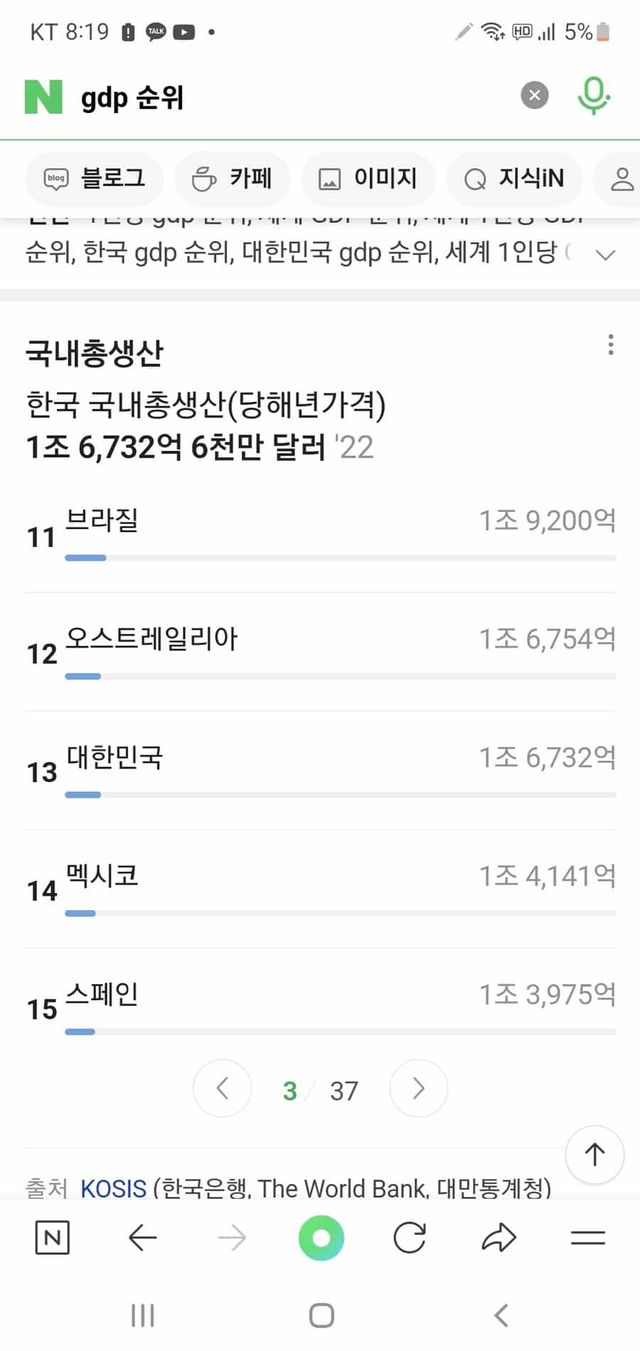Start voice search with microphone
This screenshot has height=1351, width=640.
point(593,96)
